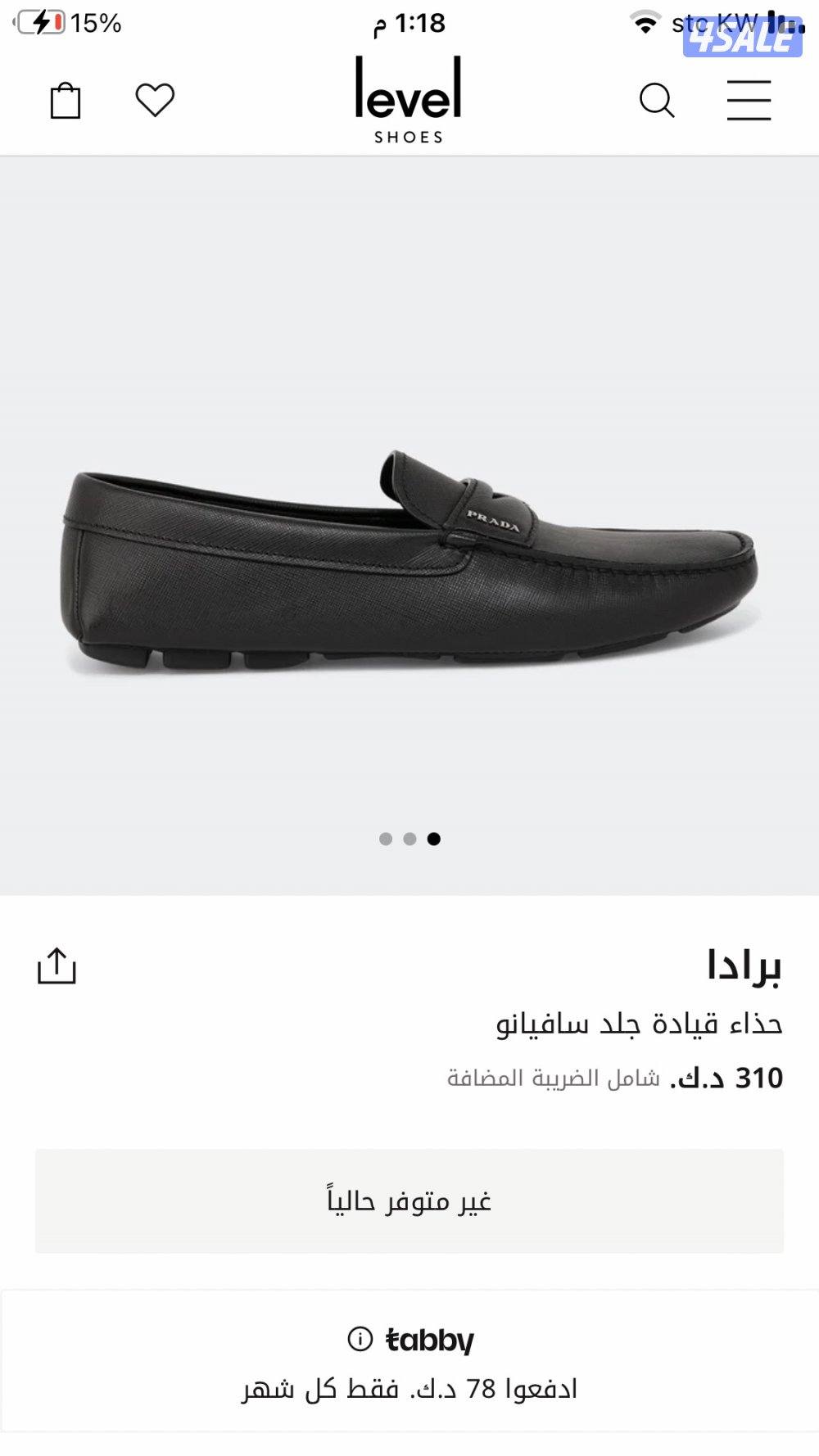Tap the clock showing 1:18
This screenshot has height=1456, width=819.
tap(409, 21)
